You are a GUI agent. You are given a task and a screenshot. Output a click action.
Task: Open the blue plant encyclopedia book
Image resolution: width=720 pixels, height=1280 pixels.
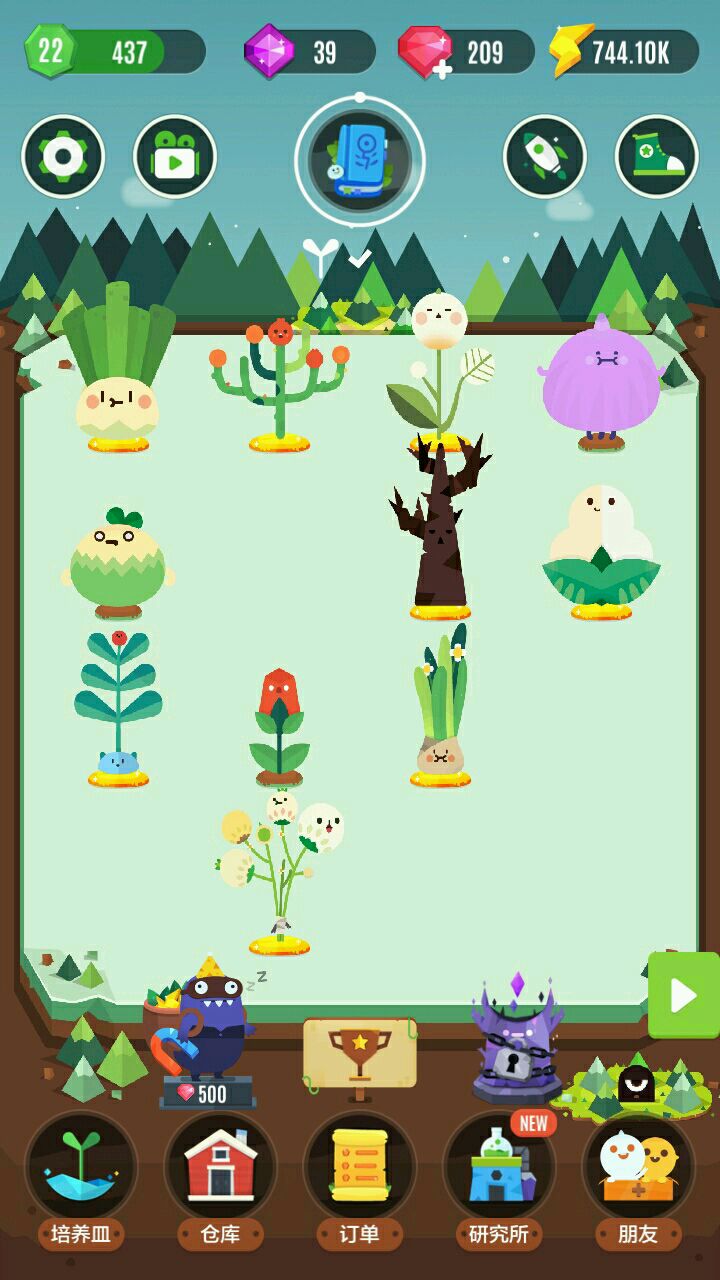[360, 159]
